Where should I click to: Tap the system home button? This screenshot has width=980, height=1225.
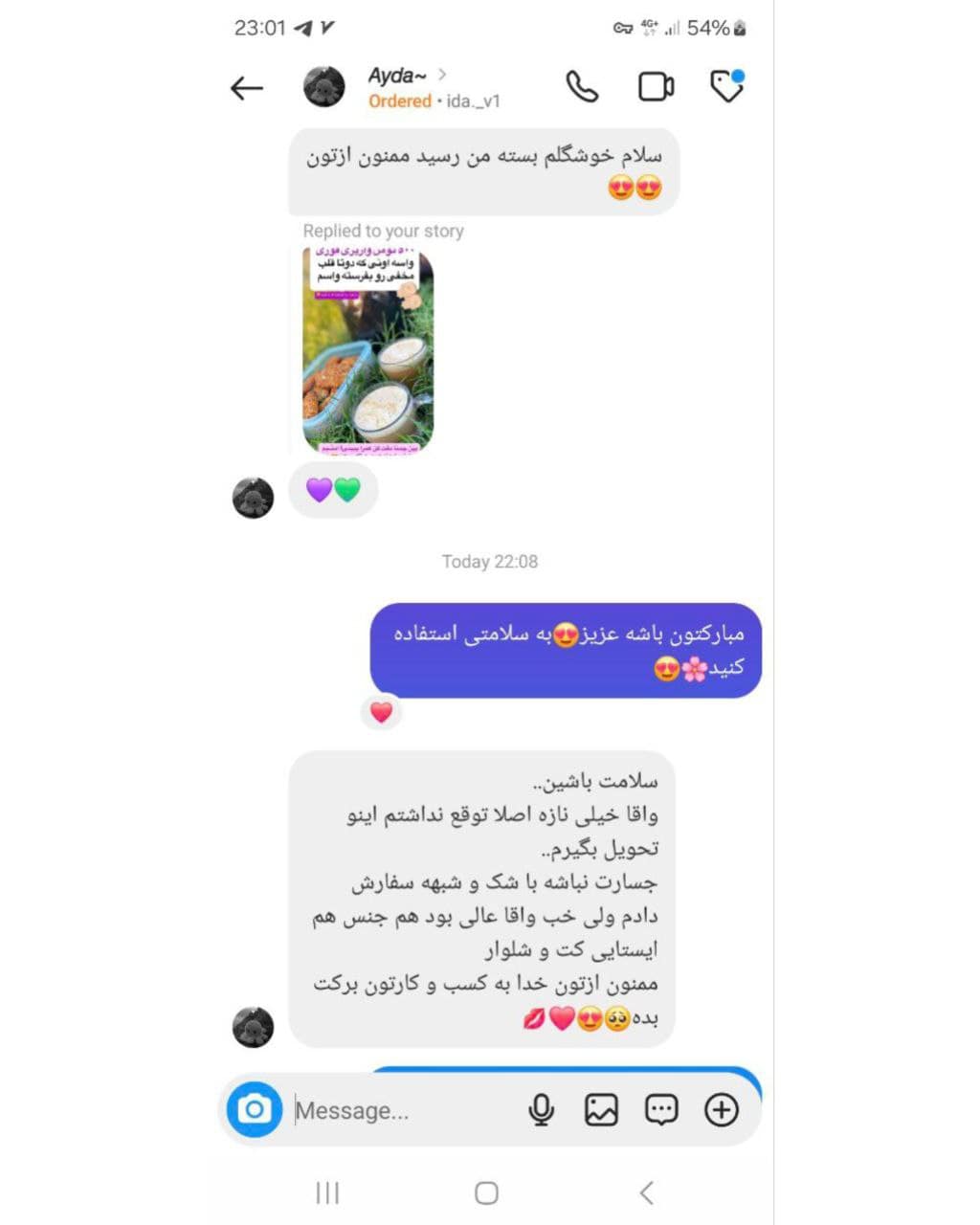(x=486, y=1192)
